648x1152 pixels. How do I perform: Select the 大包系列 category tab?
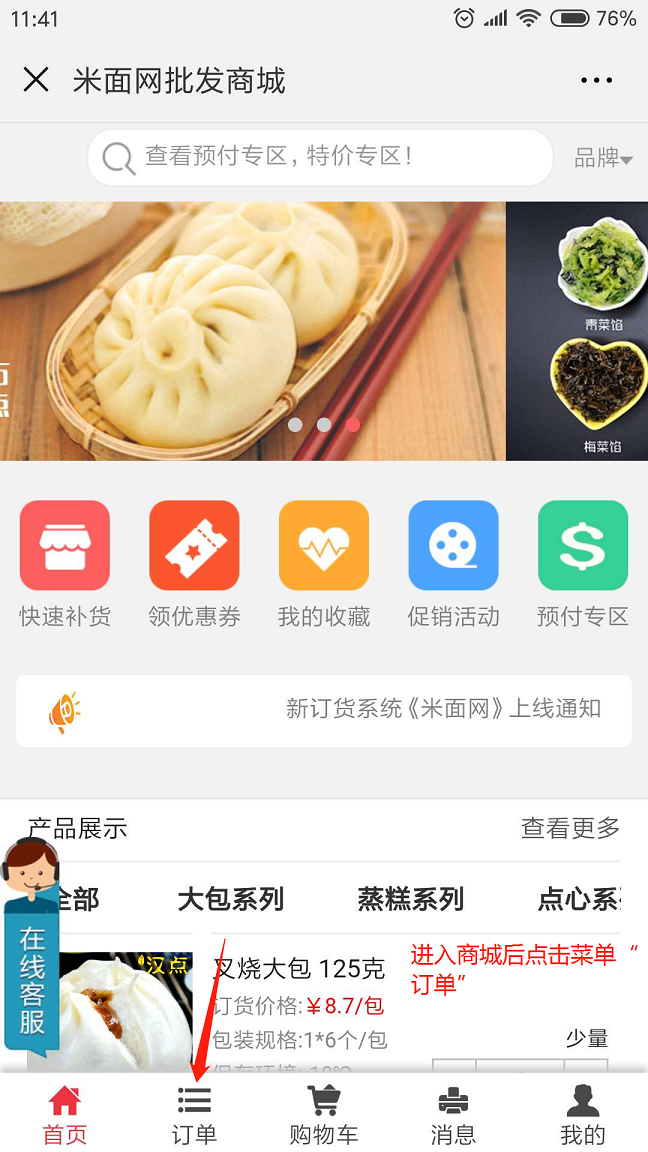click(231, 899)
